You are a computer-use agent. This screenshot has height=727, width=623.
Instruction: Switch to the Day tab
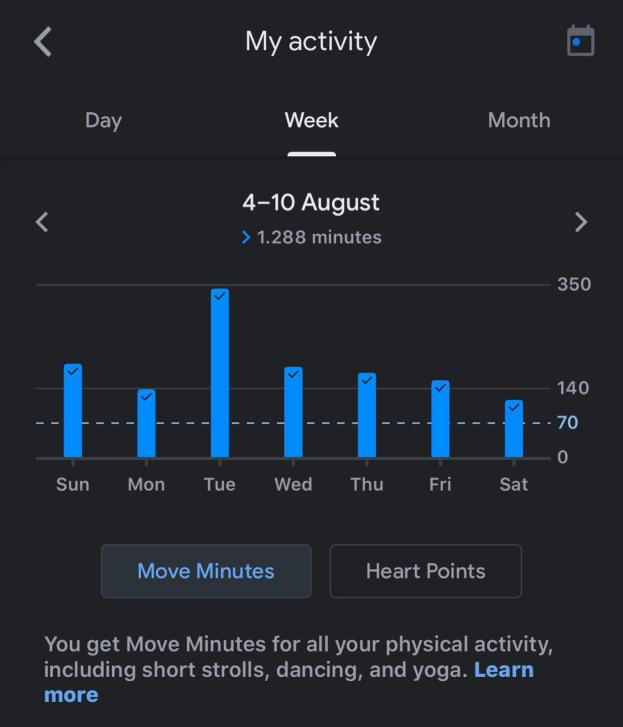103,120
